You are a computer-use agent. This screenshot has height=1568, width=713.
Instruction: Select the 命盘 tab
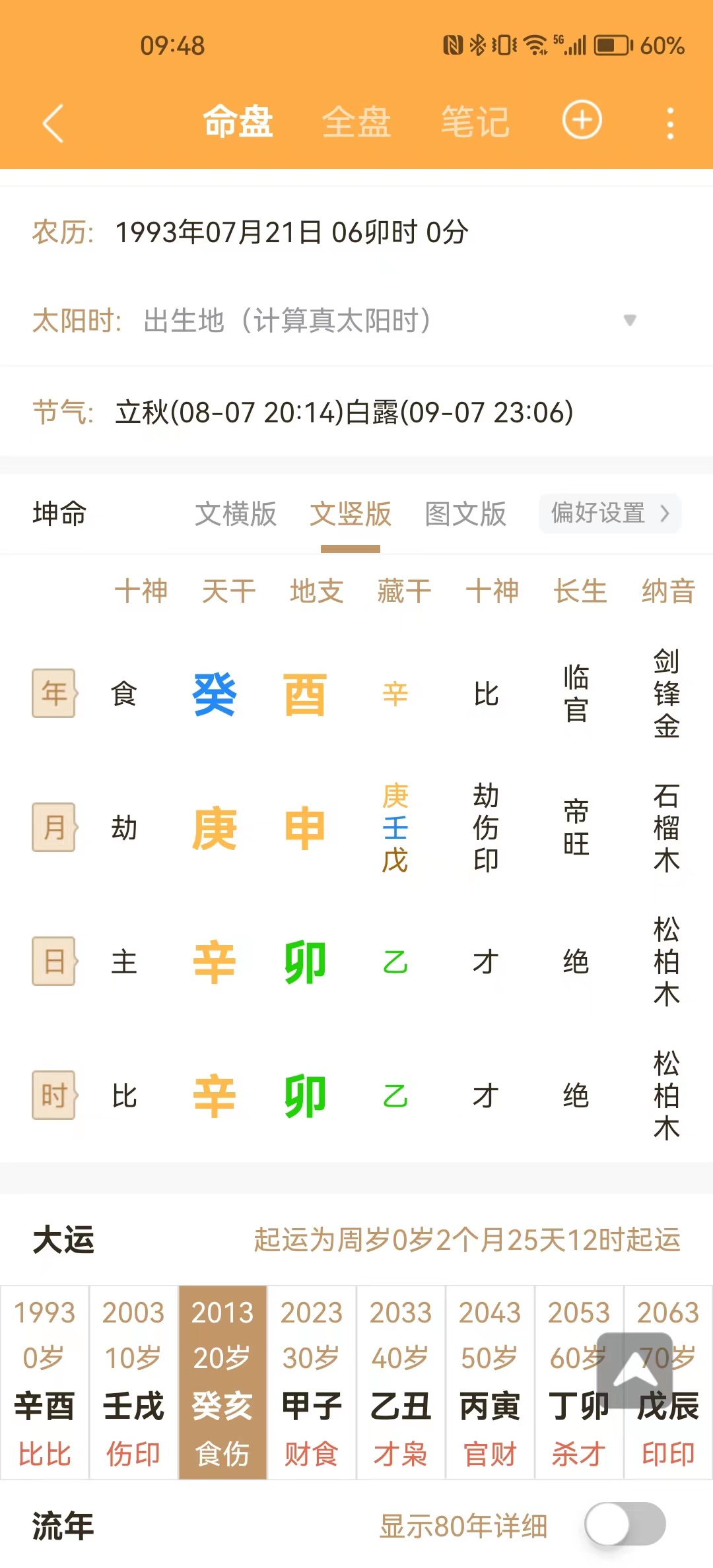point(238,122)
